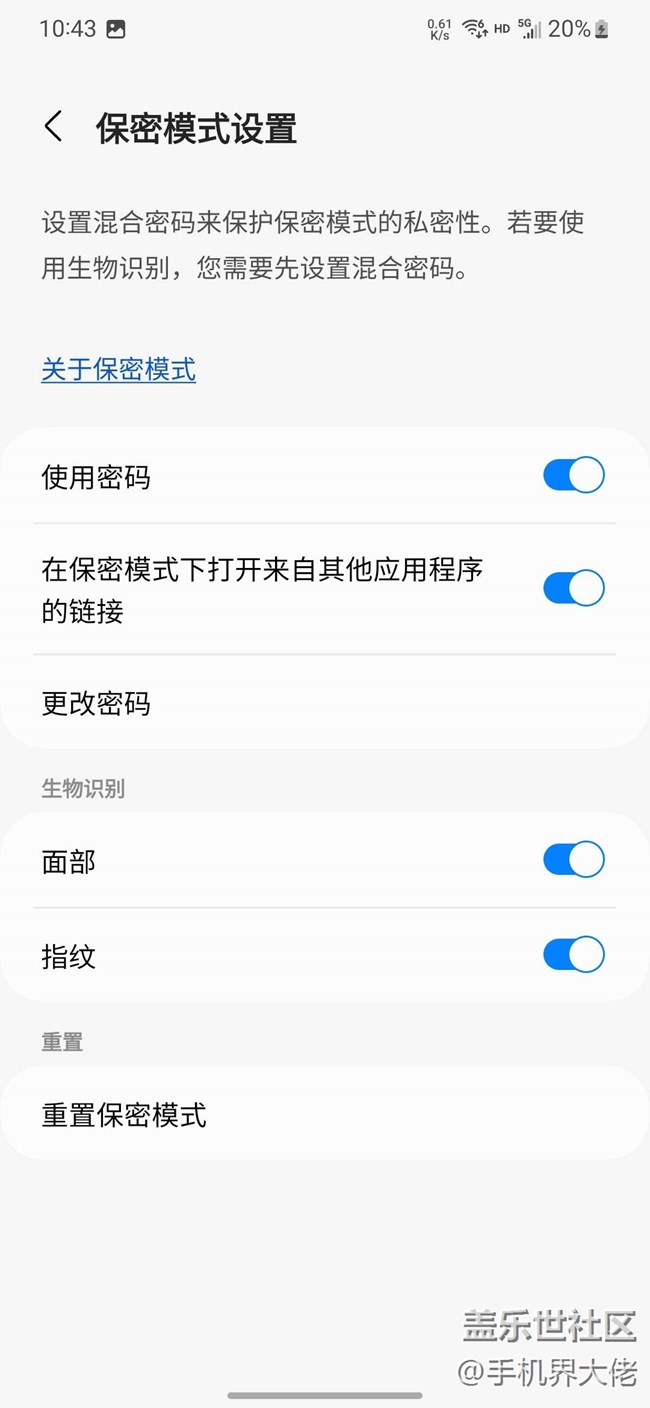Image resolution: width=650 pixels, height=1408 pixels.
Task: Go back from 保密模式设置
Action: click(x=54, y=128)
